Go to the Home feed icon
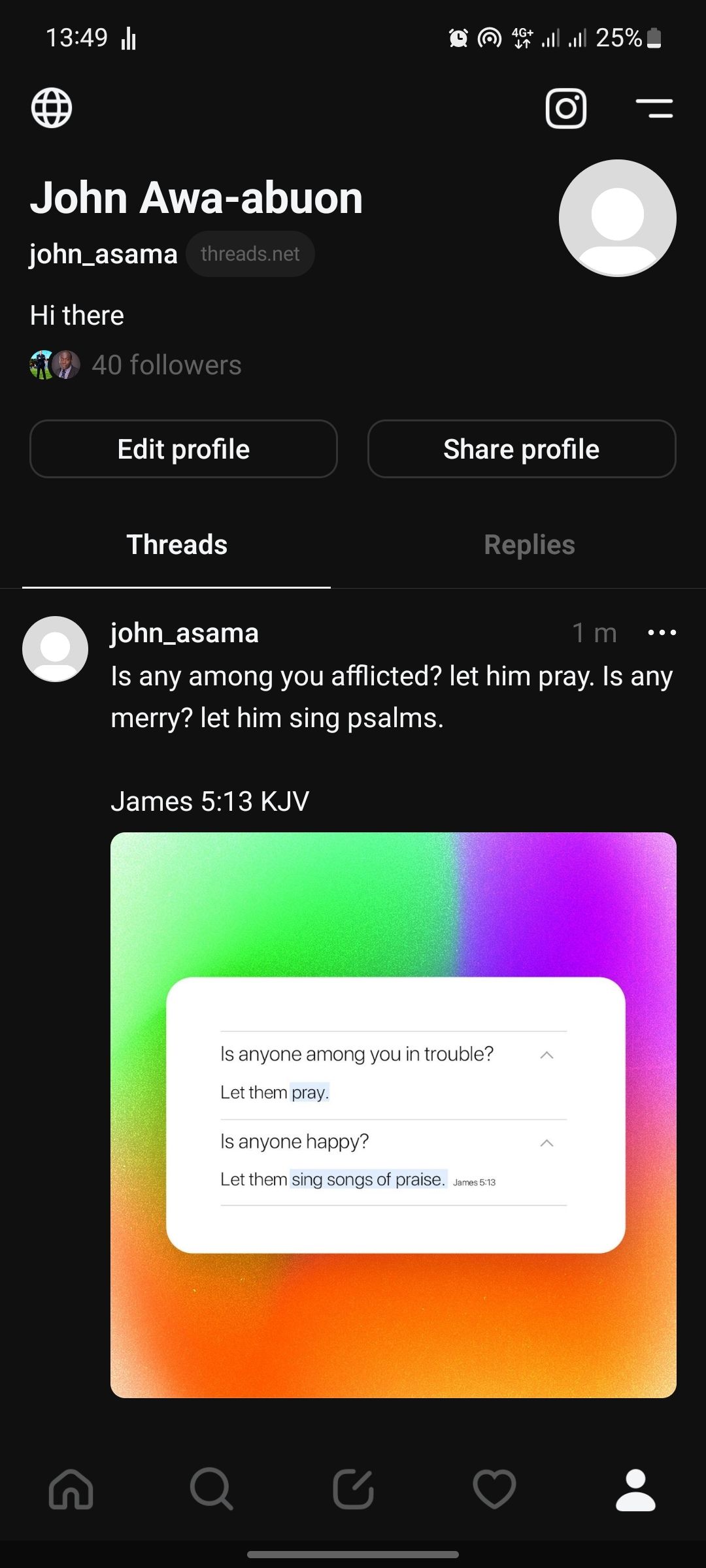706x1568 pixels. click(72, 1490)
